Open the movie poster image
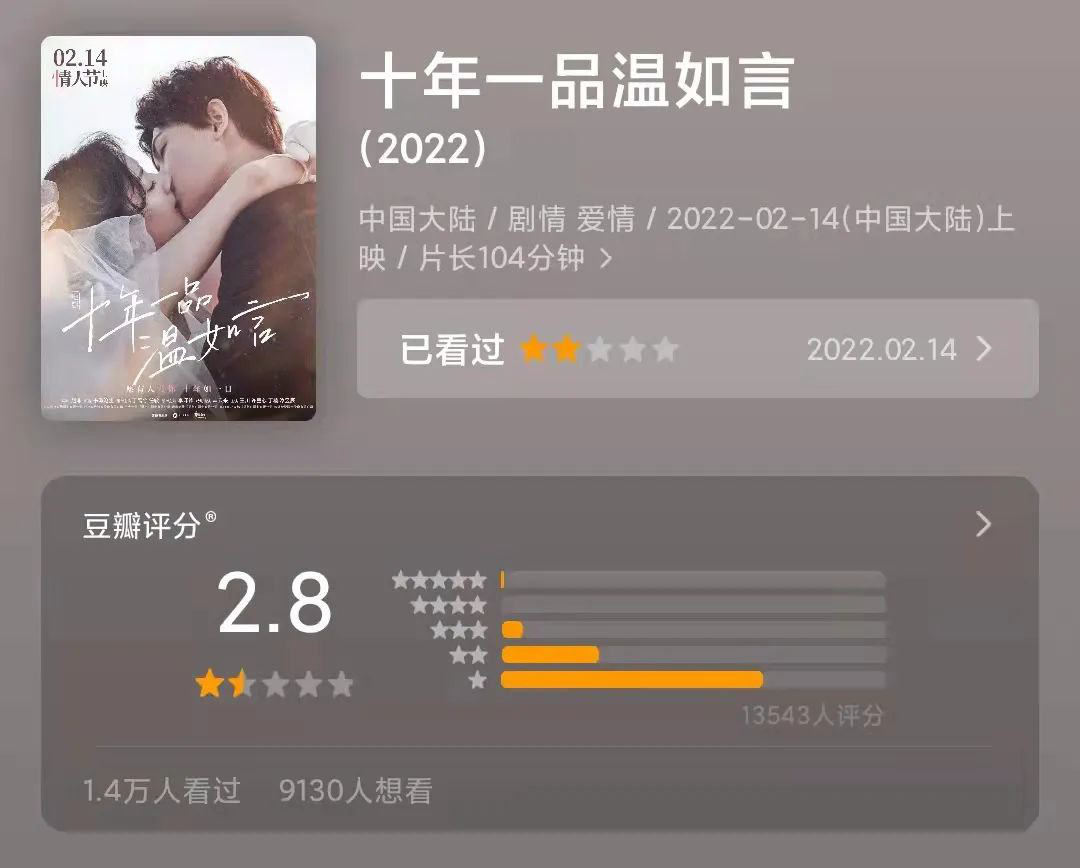1080x868 pixels. point(178,228)
